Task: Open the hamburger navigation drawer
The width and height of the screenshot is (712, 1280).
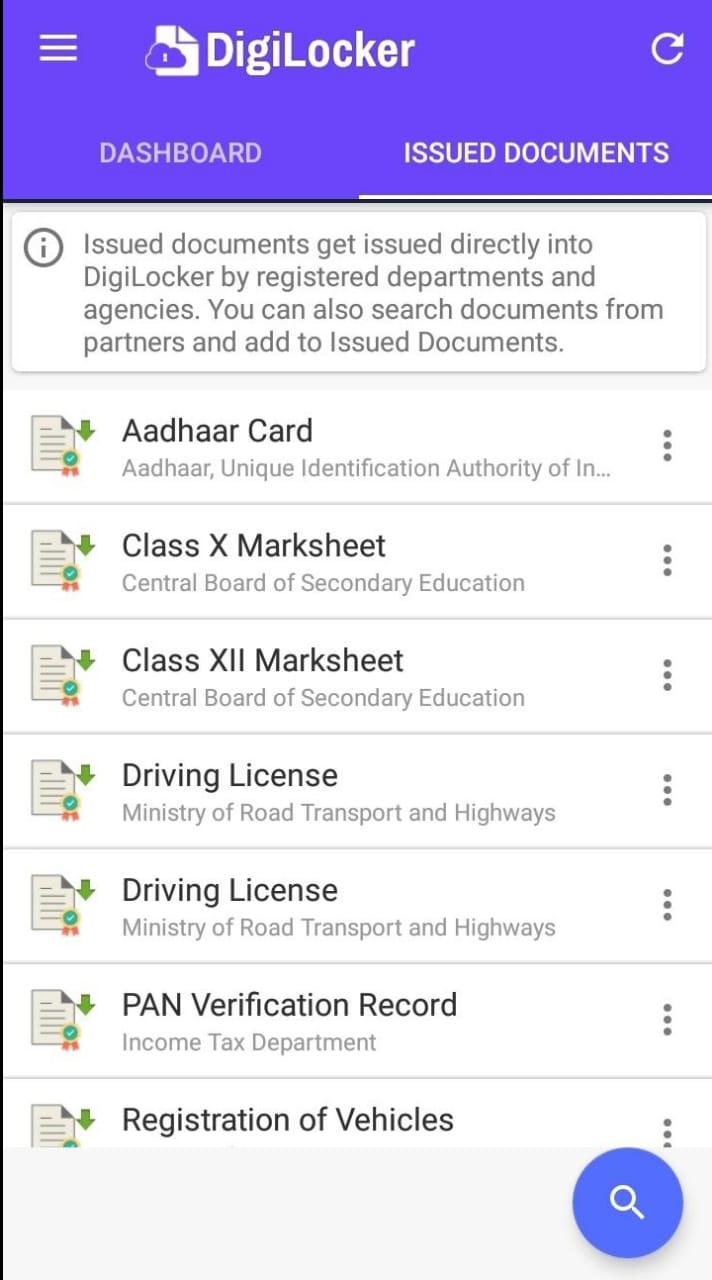Action: point(58,48)
